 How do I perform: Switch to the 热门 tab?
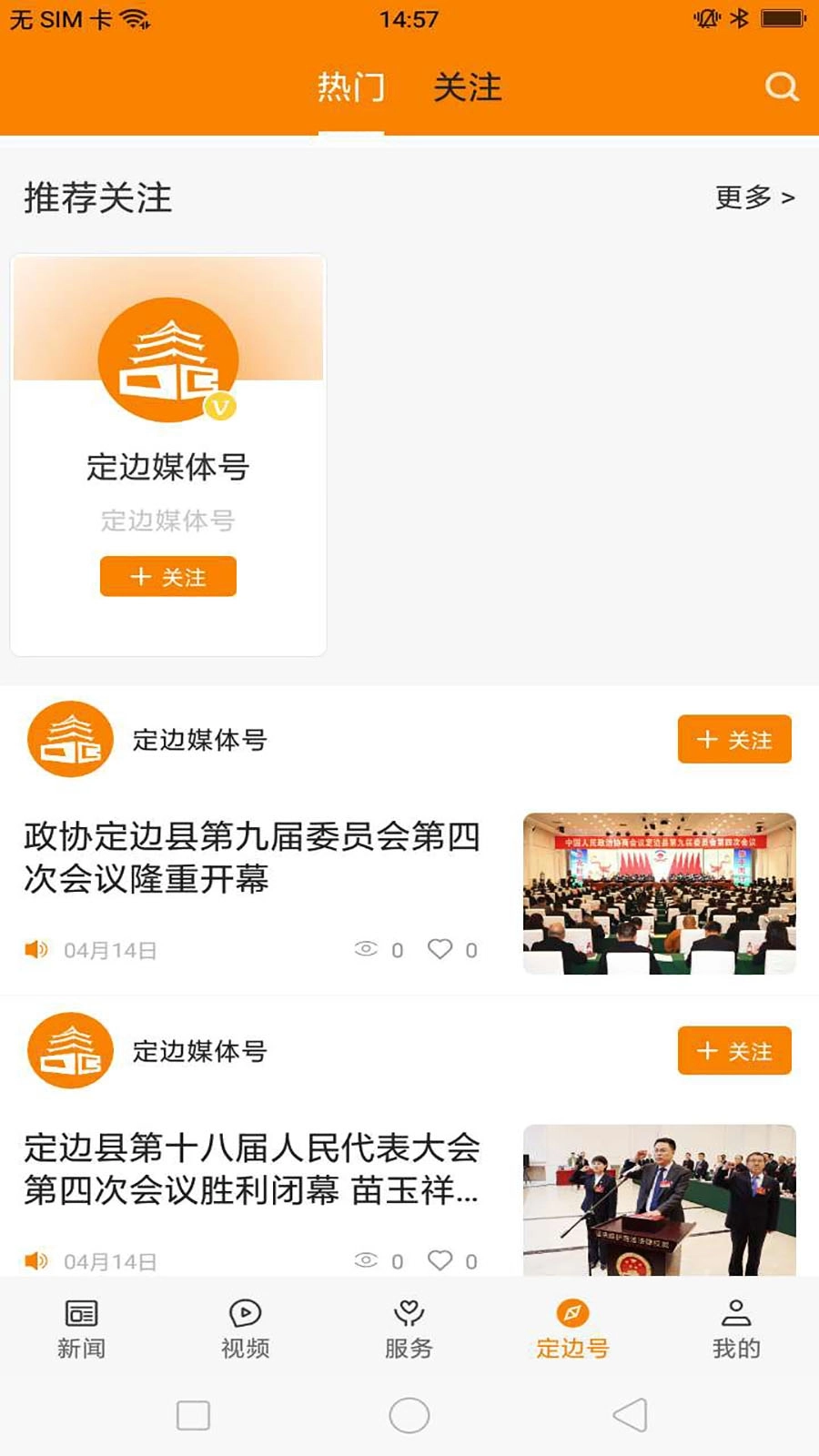[x=350, y=87]
